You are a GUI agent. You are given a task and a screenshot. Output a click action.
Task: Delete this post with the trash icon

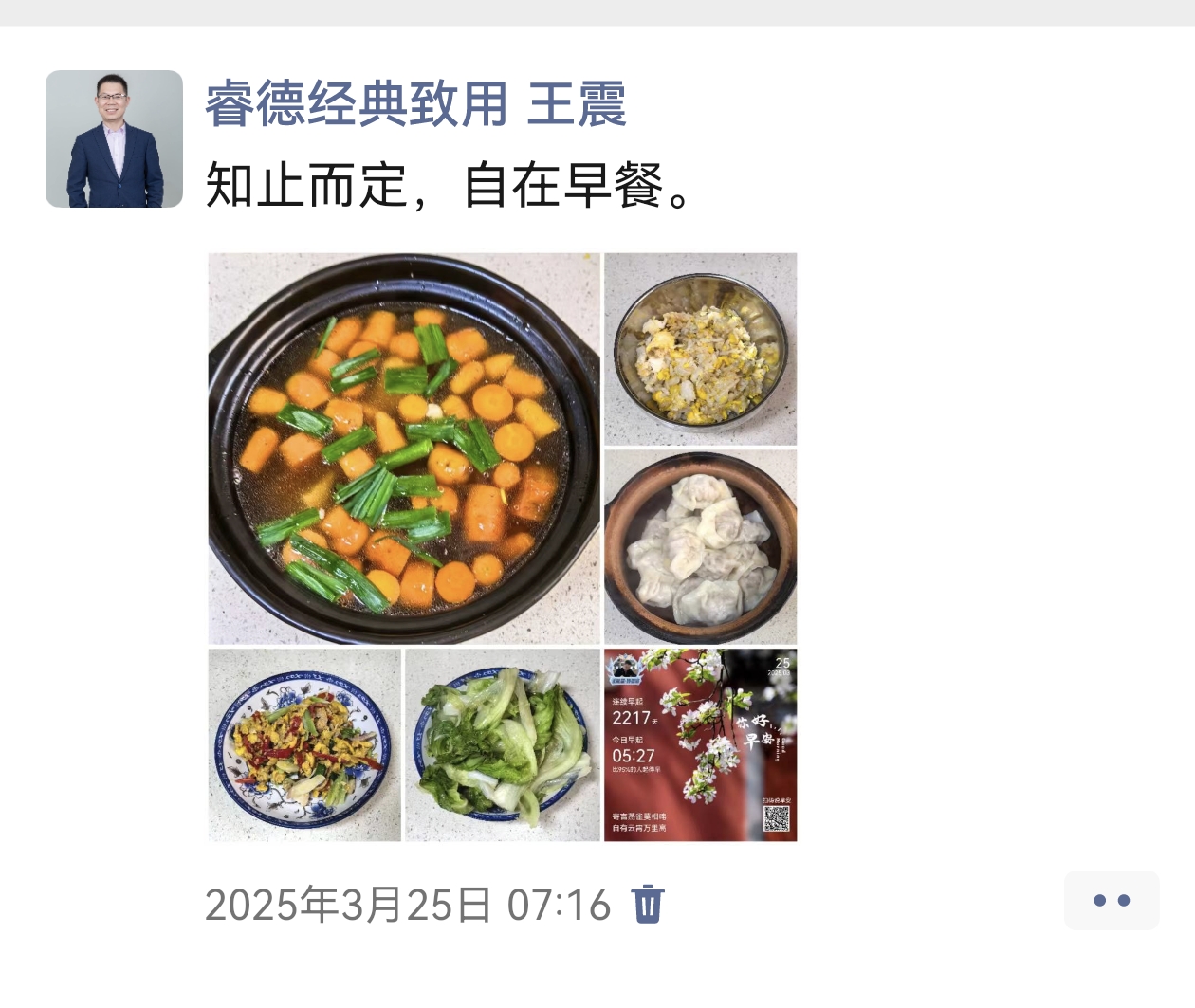pyautogui.click(x=648, y=904)
